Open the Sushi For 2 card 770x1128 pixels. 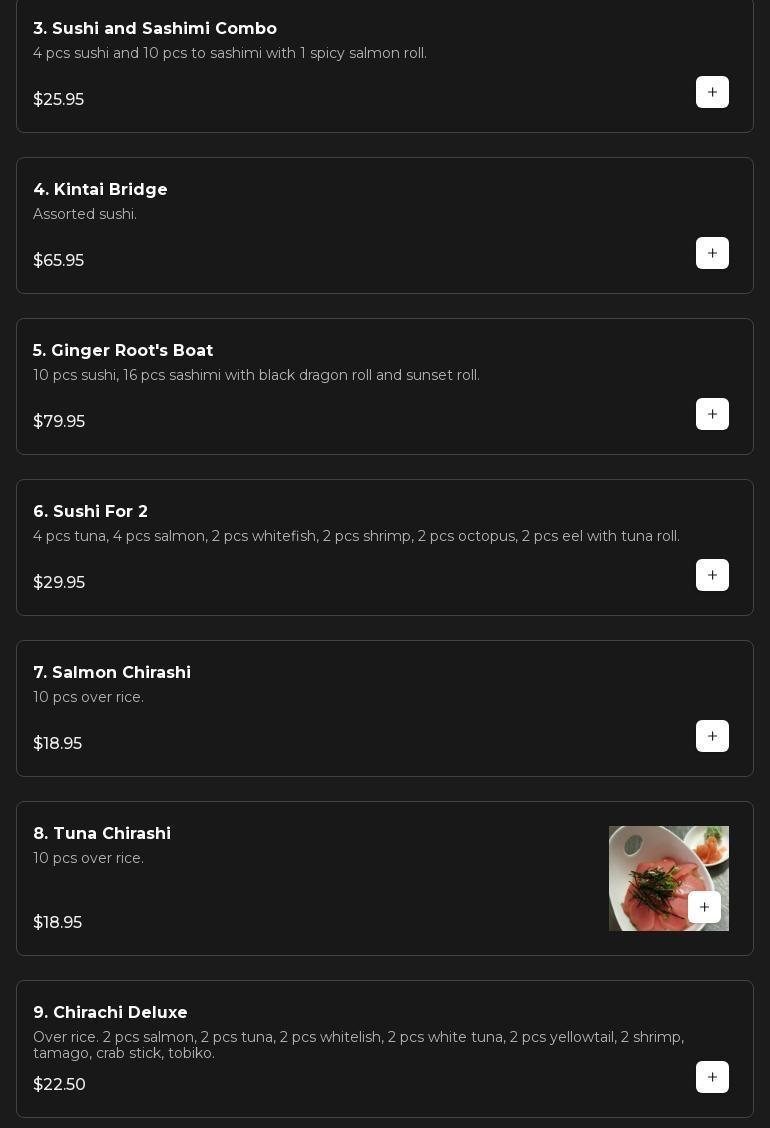[x=385, y=547]
